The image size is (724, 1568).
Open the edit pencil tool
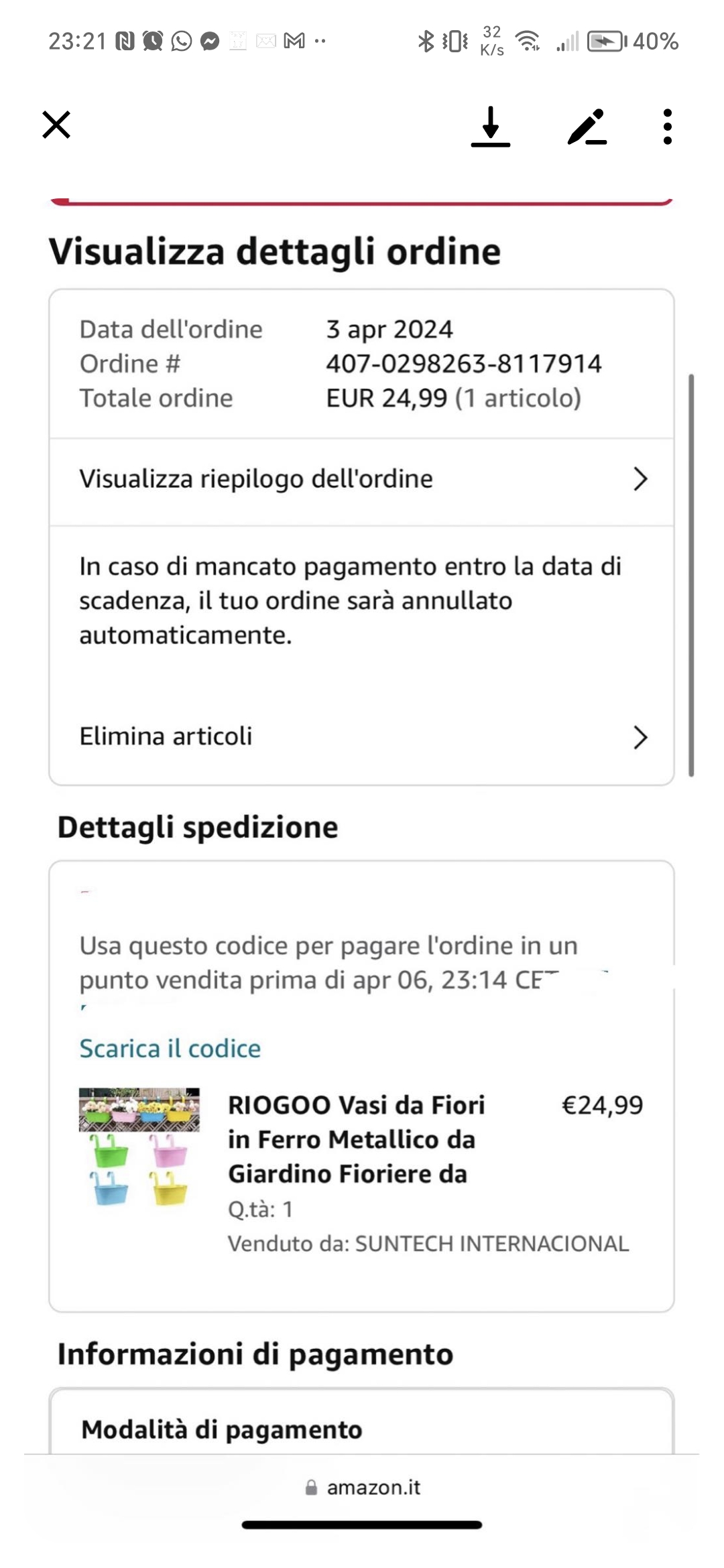click(587, 126)
